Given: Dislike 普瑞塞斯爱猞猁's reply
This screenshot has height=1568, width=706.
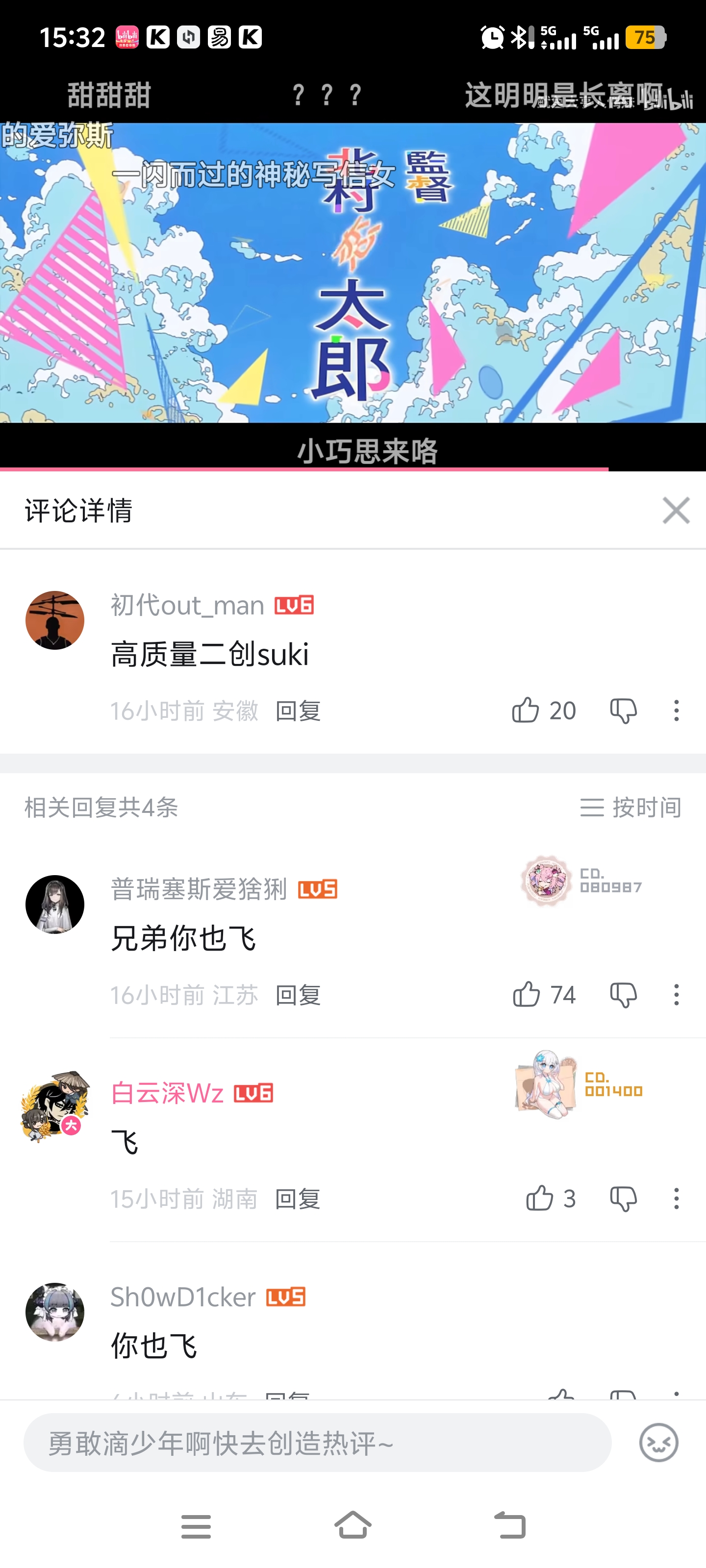Looking at the screenshot, I should (623, 995).
